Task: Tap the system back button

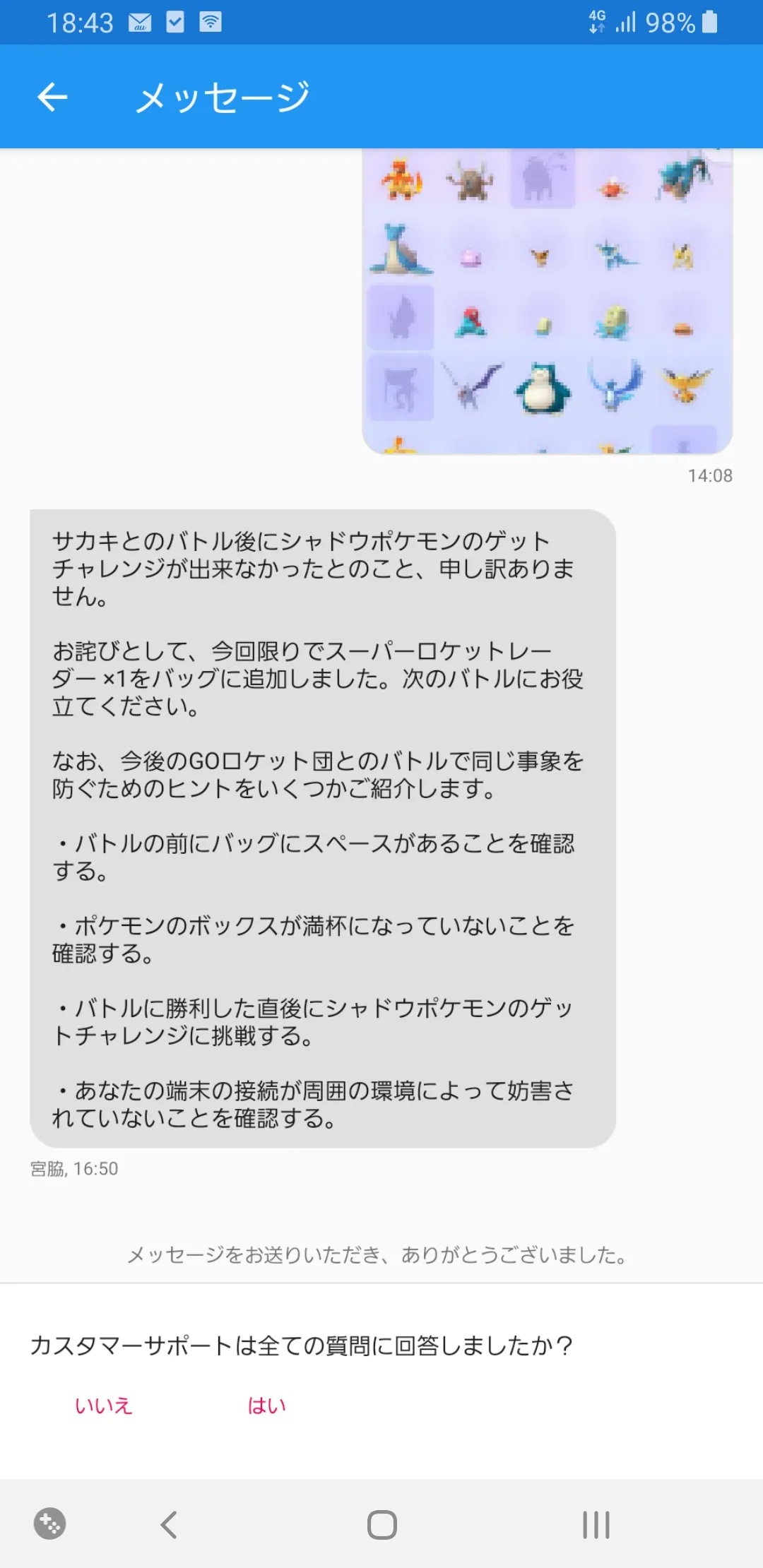Action: click(169, 1525)
